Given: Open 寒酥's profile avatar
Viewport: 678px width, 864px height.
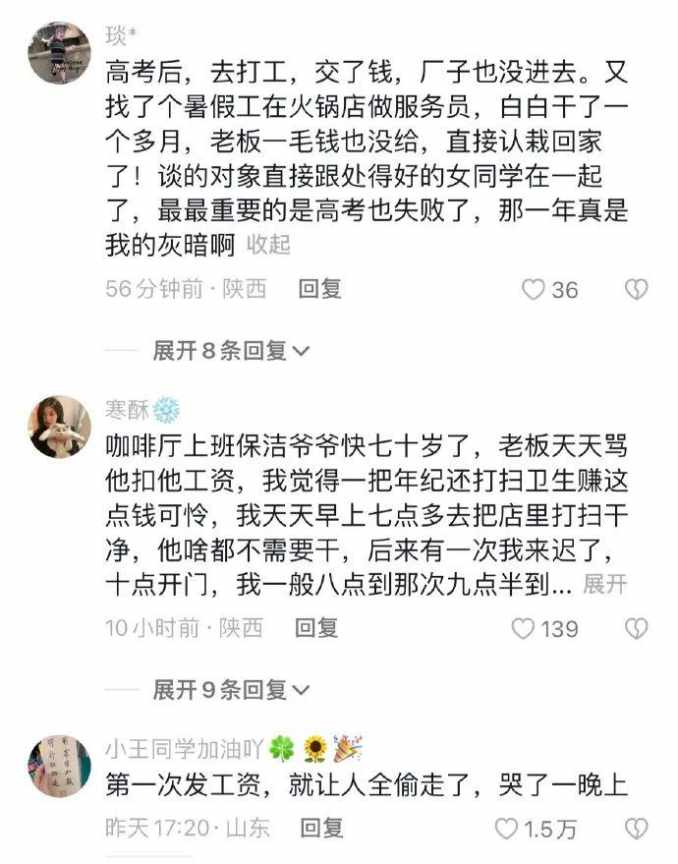Looking at the screenshot, I should point(59,425).
